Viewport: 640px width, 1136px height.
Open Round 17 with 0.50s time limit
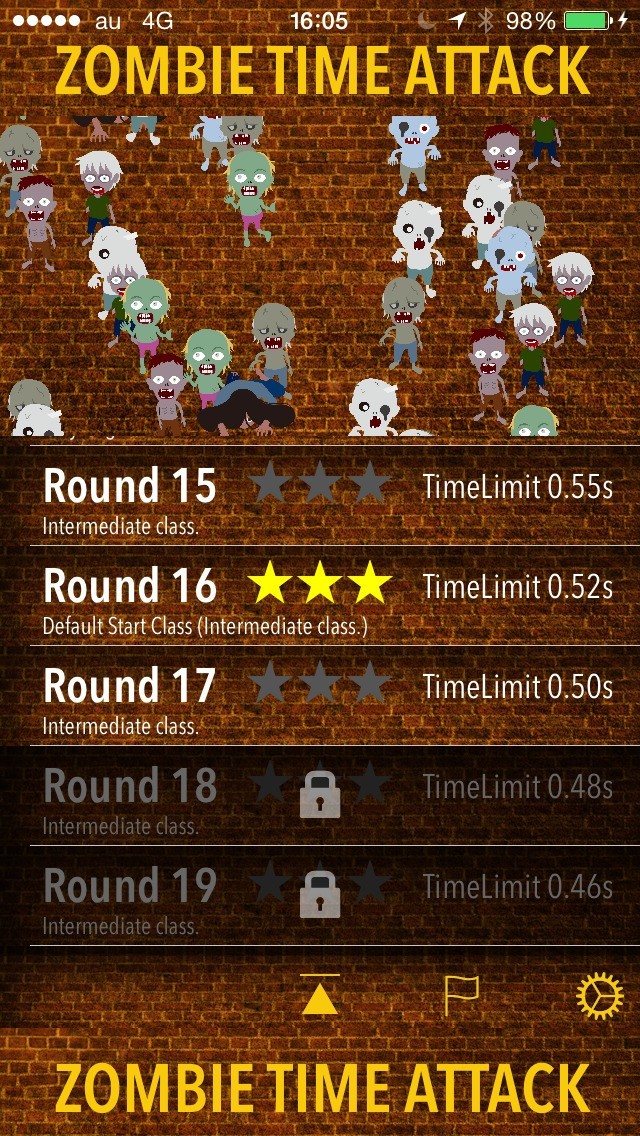320,696
